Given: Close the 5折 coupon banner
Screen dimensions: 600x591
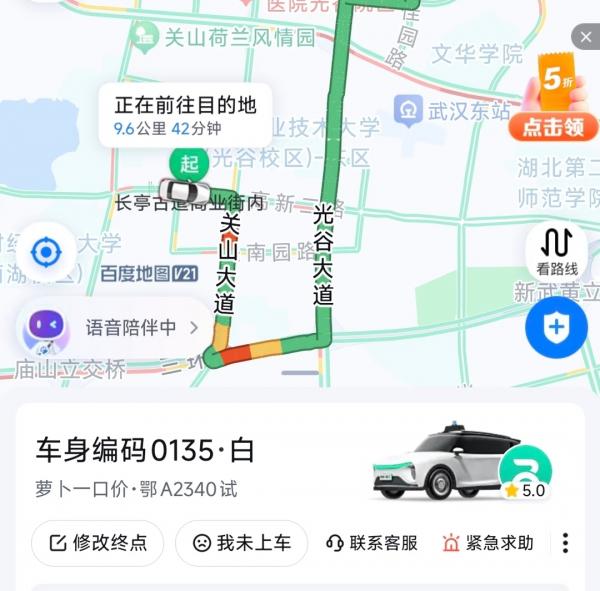Looking at the screenshot, I should coord(585,38).
